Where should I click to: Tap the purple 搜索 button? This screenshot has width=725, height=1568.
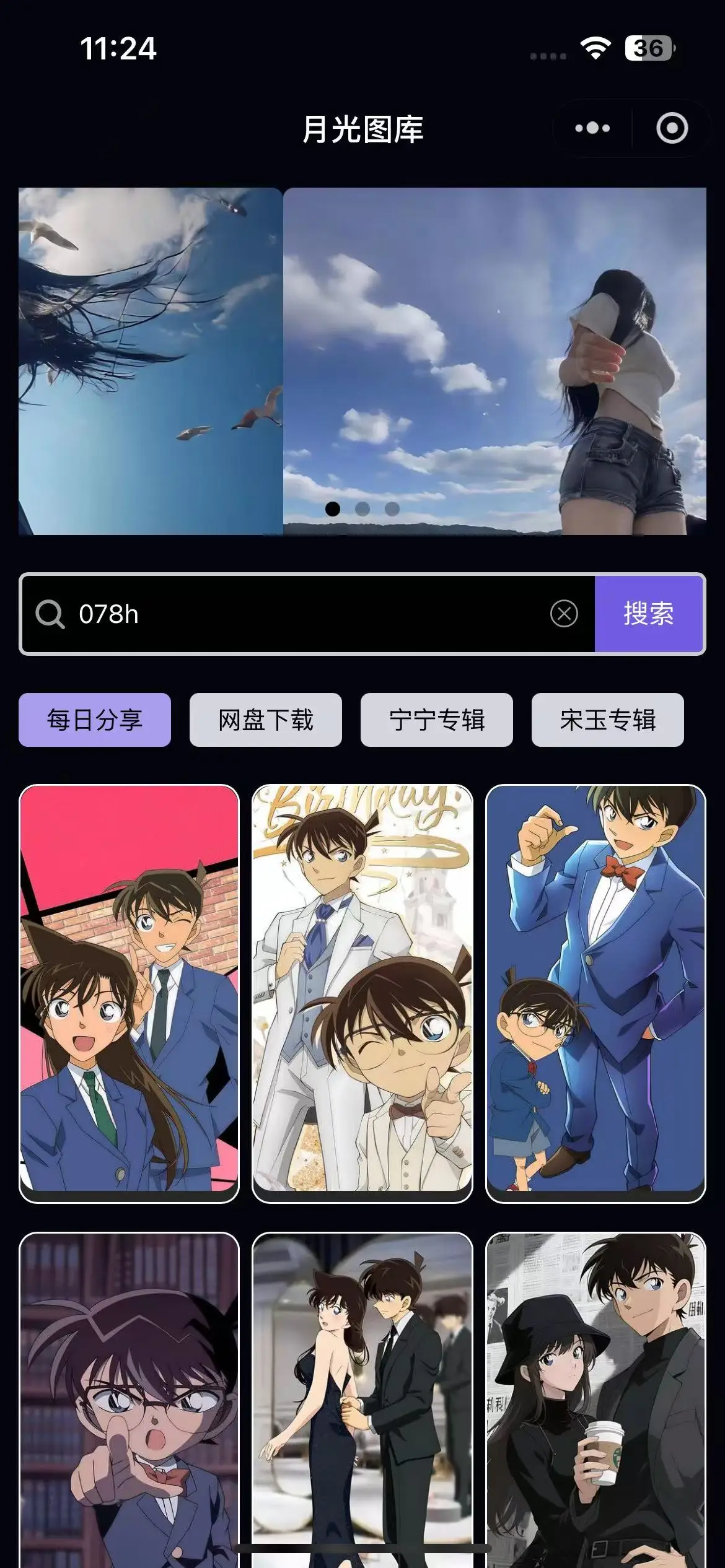649,614
